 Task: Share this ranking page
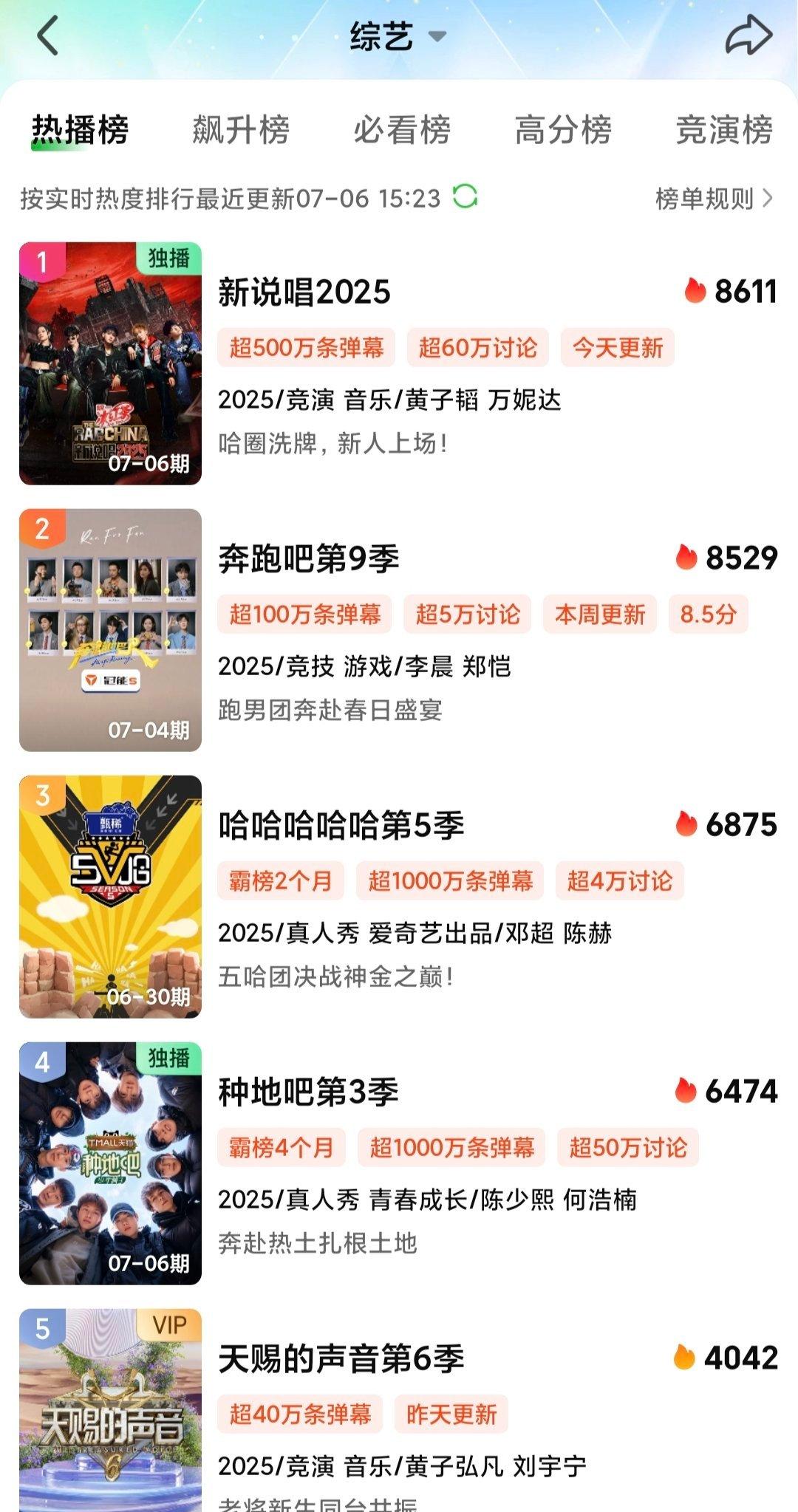pos(748,35)
